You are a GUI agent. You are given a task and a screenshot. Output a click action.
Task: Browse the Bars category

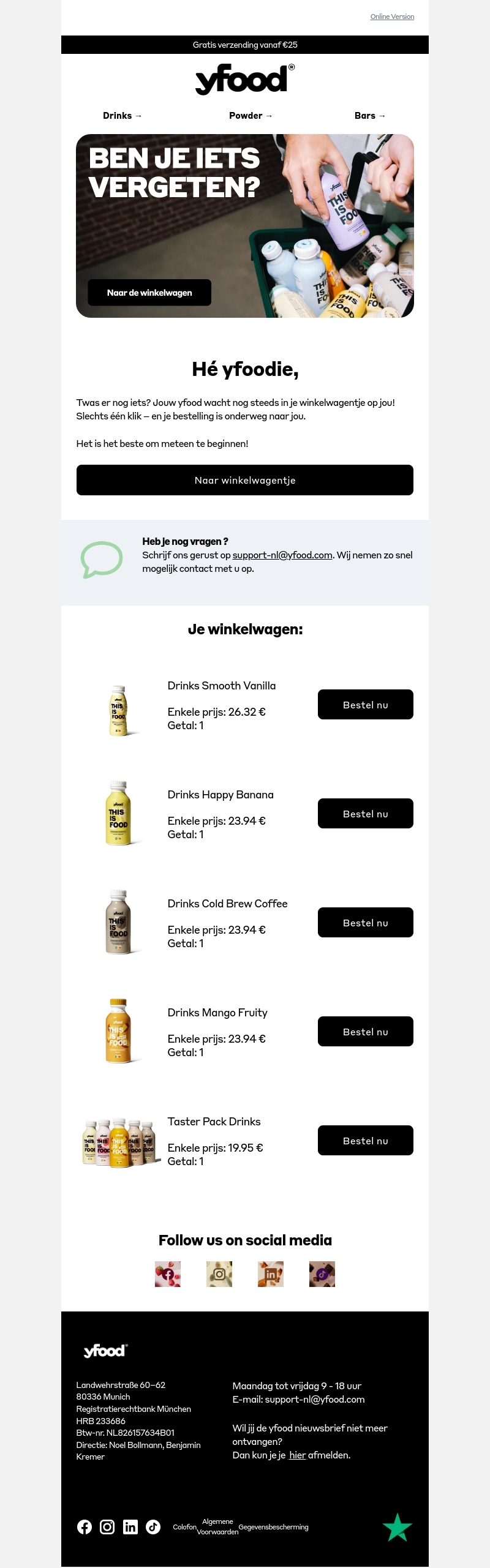tap(370, 116)
